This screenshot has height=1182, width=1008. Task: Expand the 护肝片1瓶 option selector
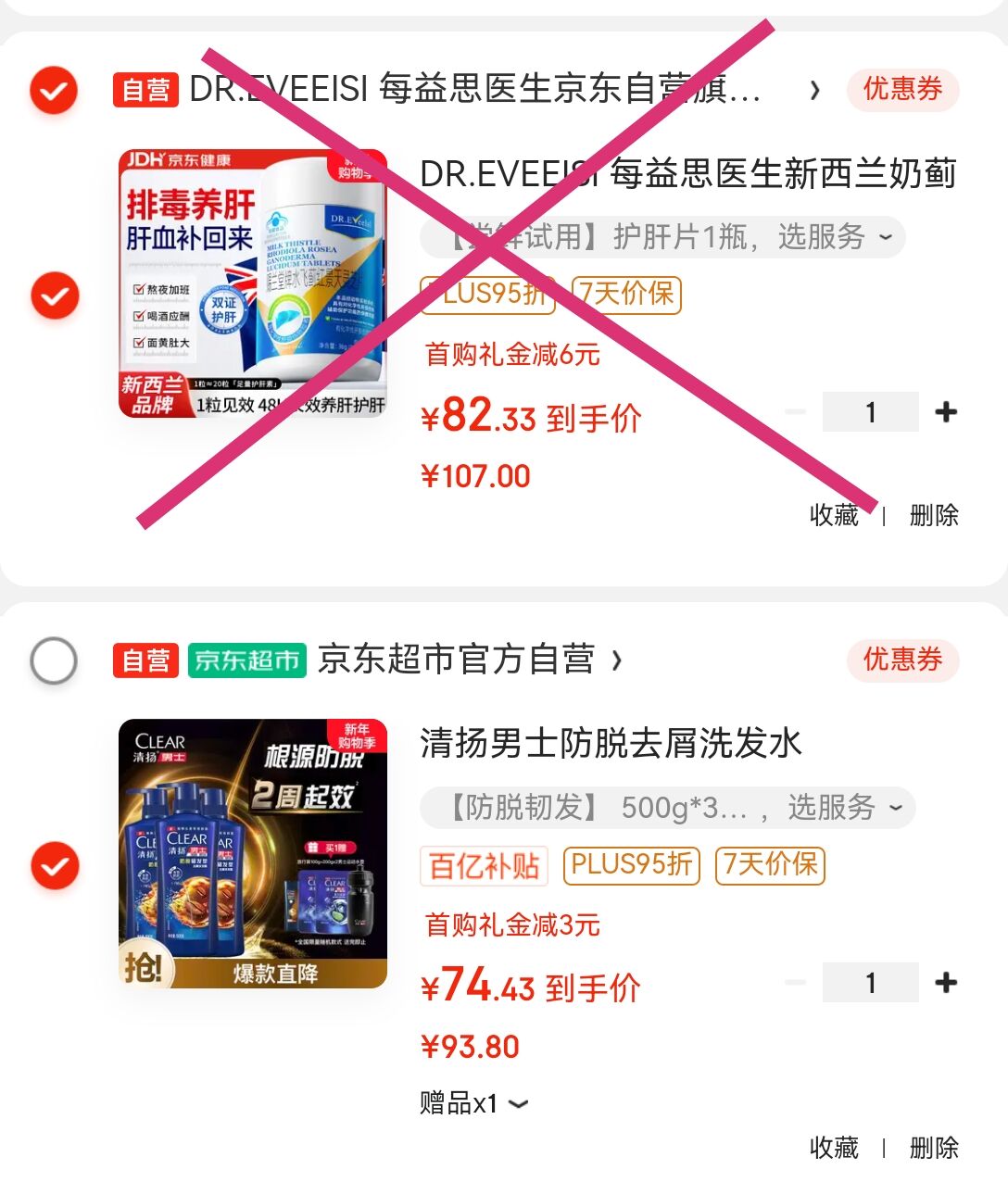coord(662,237)
